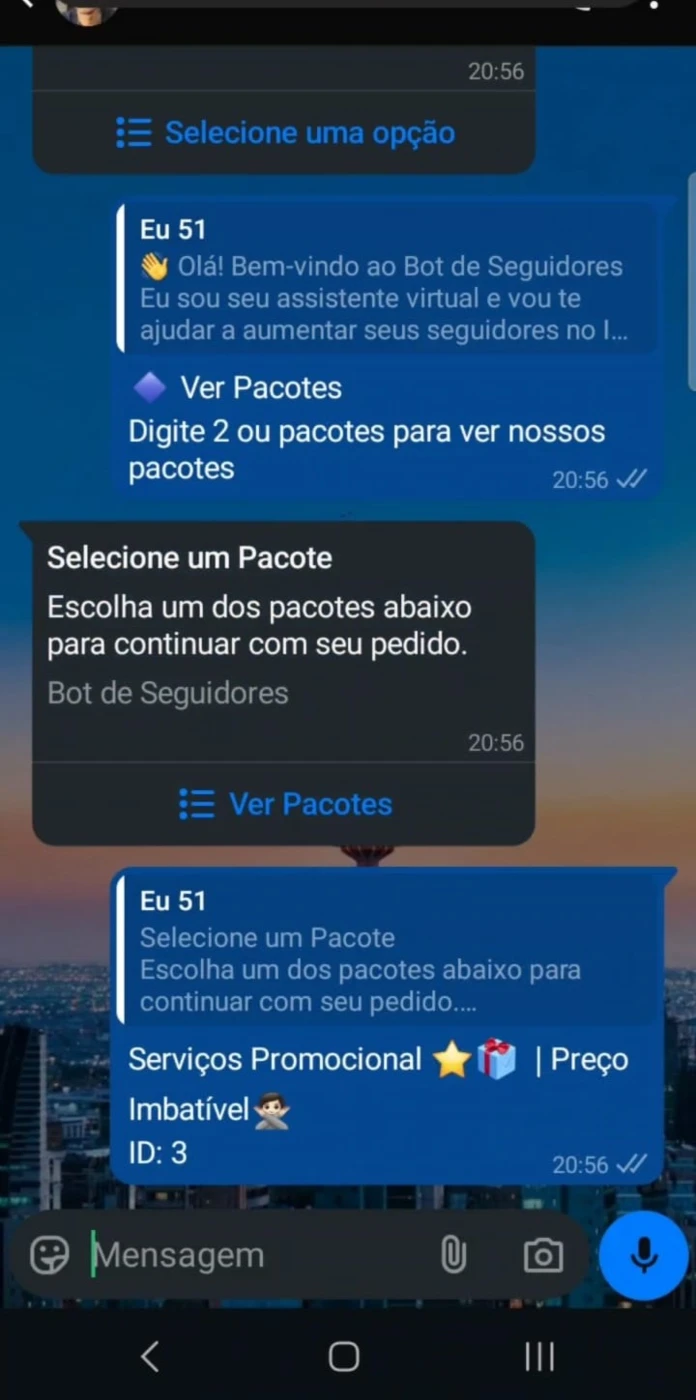This screenshot has height=1400, width=696.
Task: Focus the Mensagem text field
Action: [260, 1255]
